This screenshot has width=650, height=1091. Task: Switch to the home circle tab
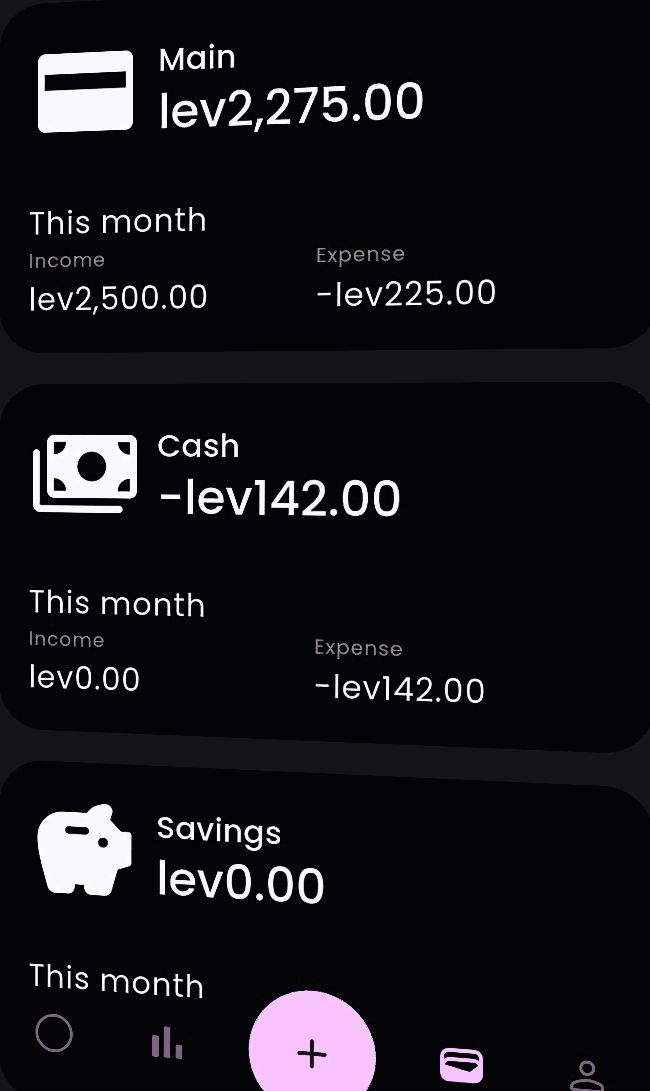pyautogui.click(x=54, y=1033)
